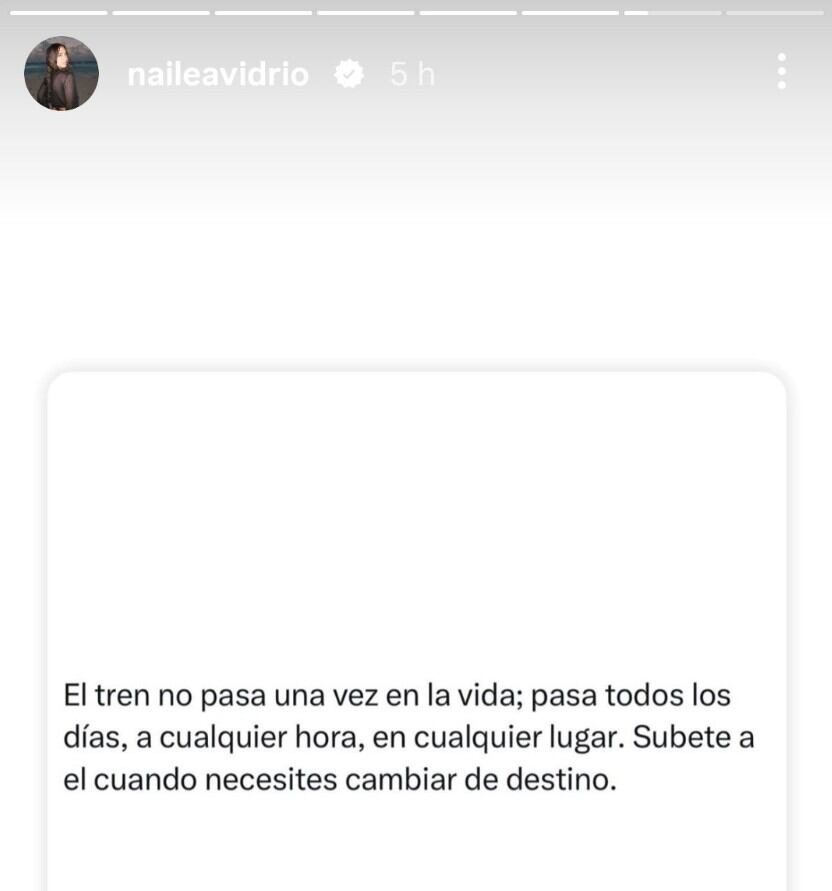Open the three-dot story options menu
832x891 pixels.
point(782,74)
